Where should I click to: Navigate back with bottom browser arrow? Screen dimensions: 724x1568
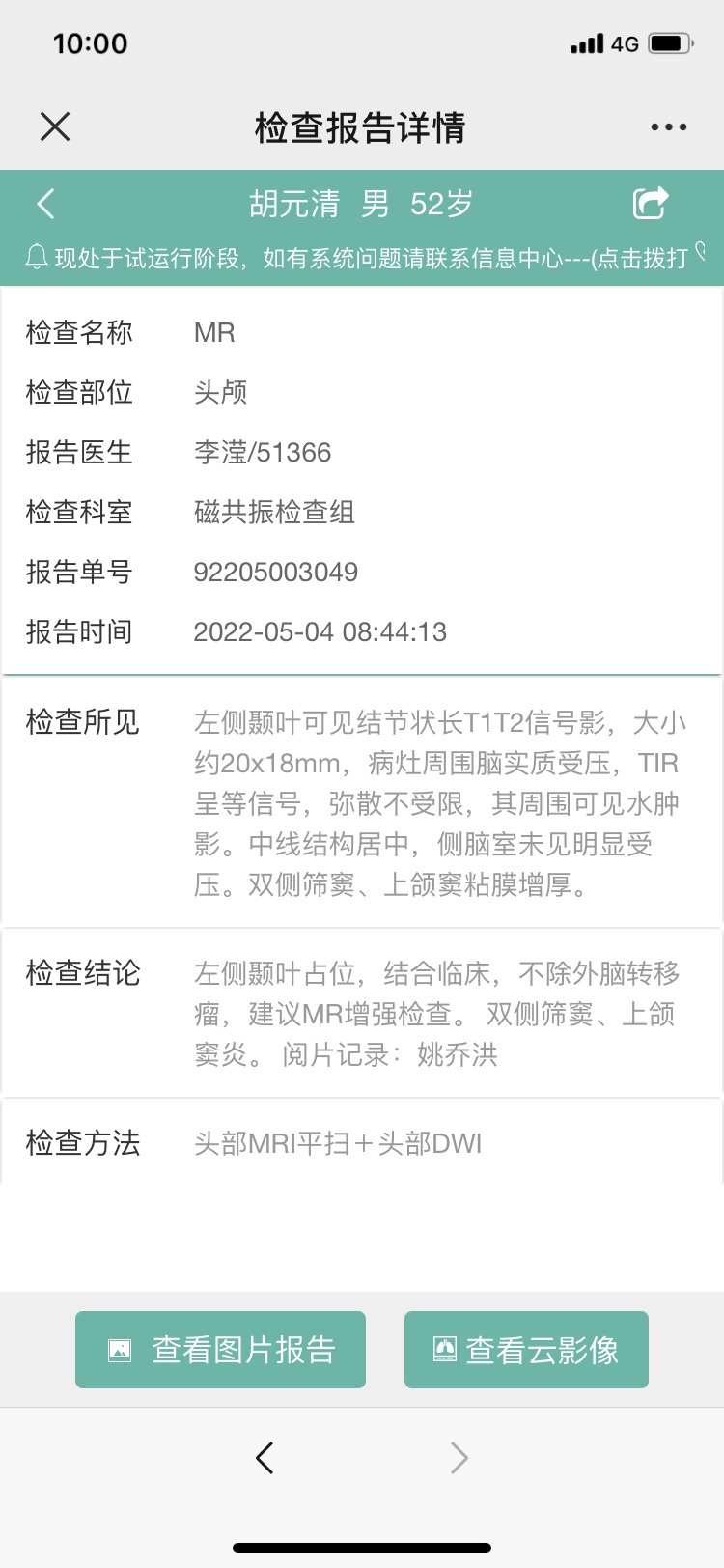(x=265, y=1457)
